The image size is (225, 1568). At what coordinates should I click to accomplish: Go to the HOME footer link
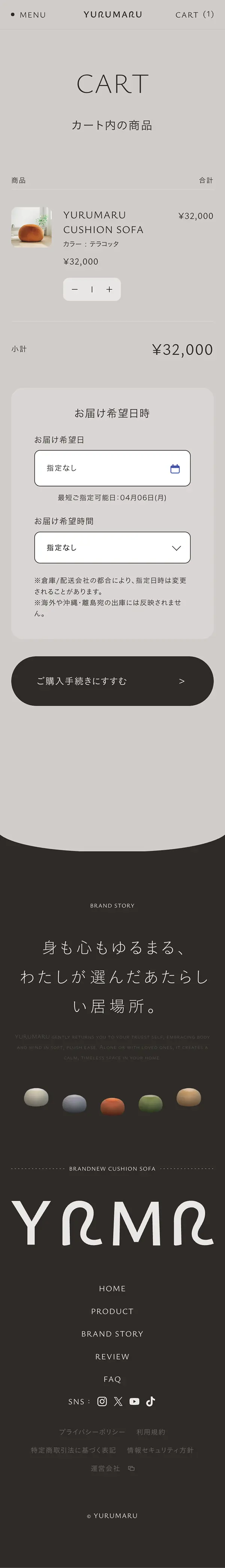click(x=112, y=1289)
